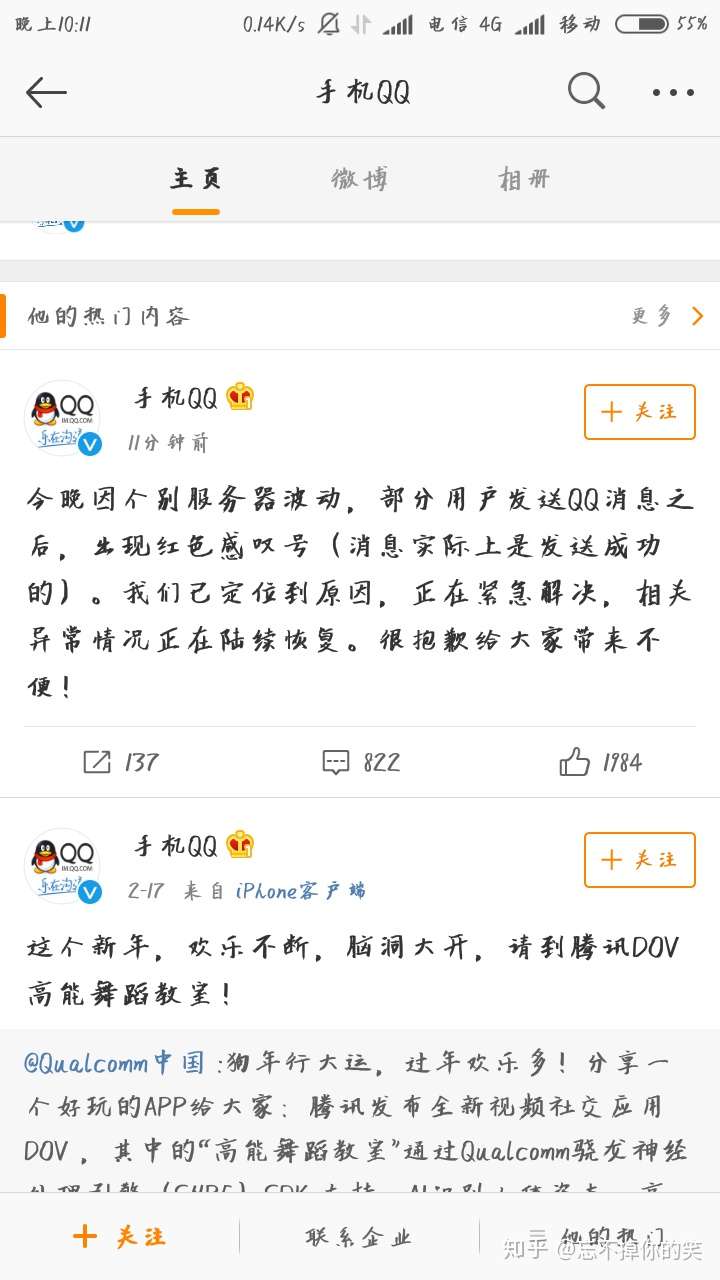Repost the server fluctuation post
720x1280 pixels.
tap(120, 762)
